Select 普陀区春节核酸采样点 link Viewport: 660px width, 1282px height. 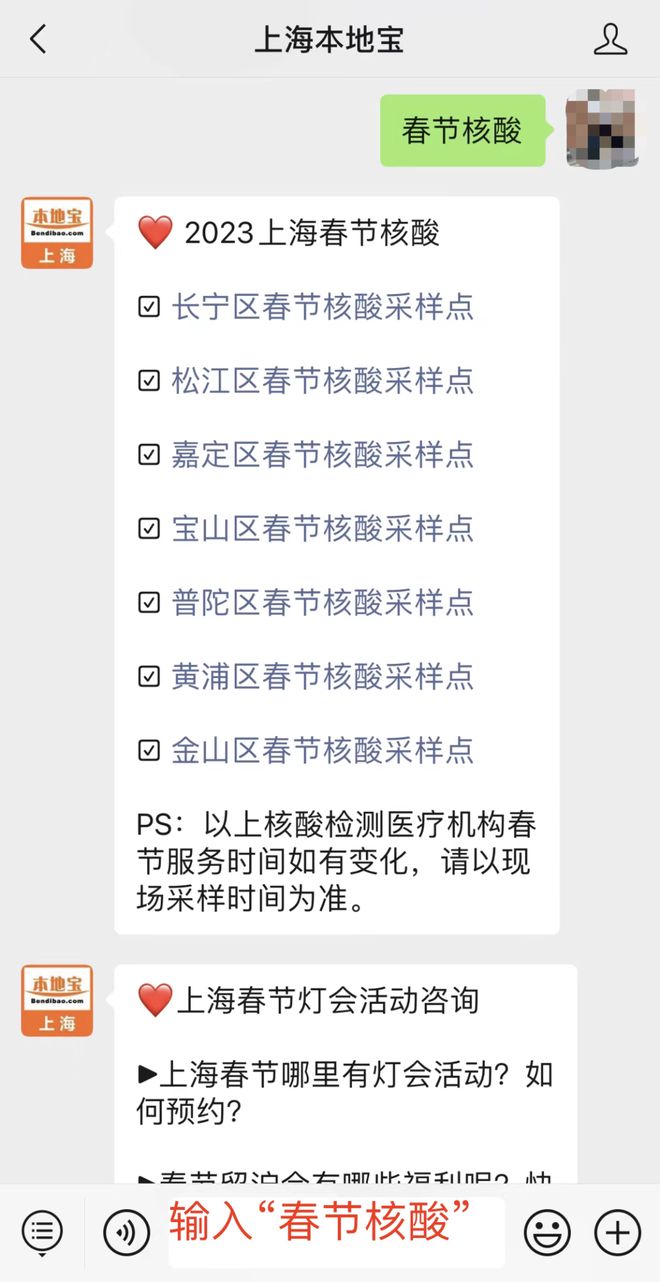tap(322, 603)
